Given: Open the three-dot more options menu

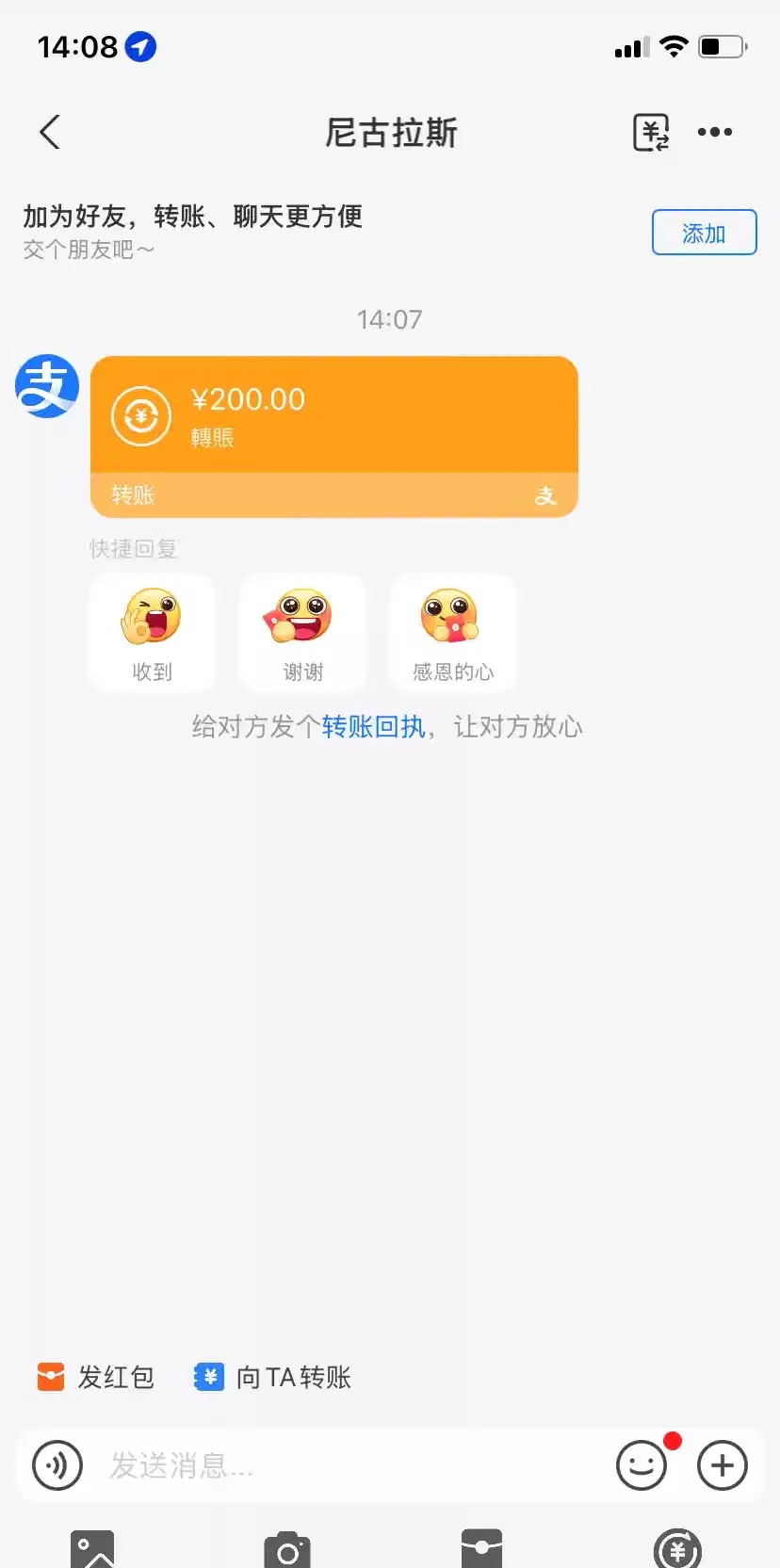Looking at the screenshot, I should tap(715, 133).
